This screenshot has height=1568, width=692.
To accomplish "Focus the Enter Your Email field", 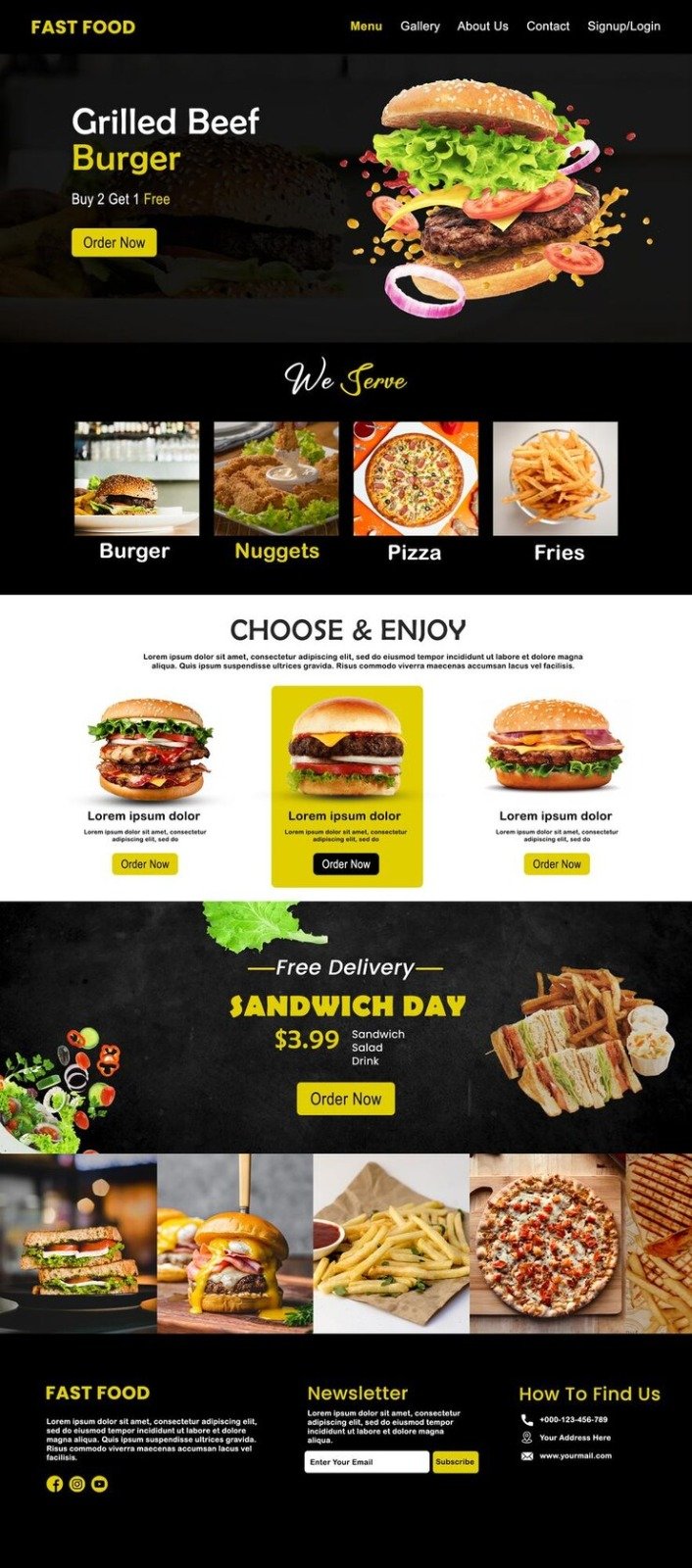I will pos(367,1462).
